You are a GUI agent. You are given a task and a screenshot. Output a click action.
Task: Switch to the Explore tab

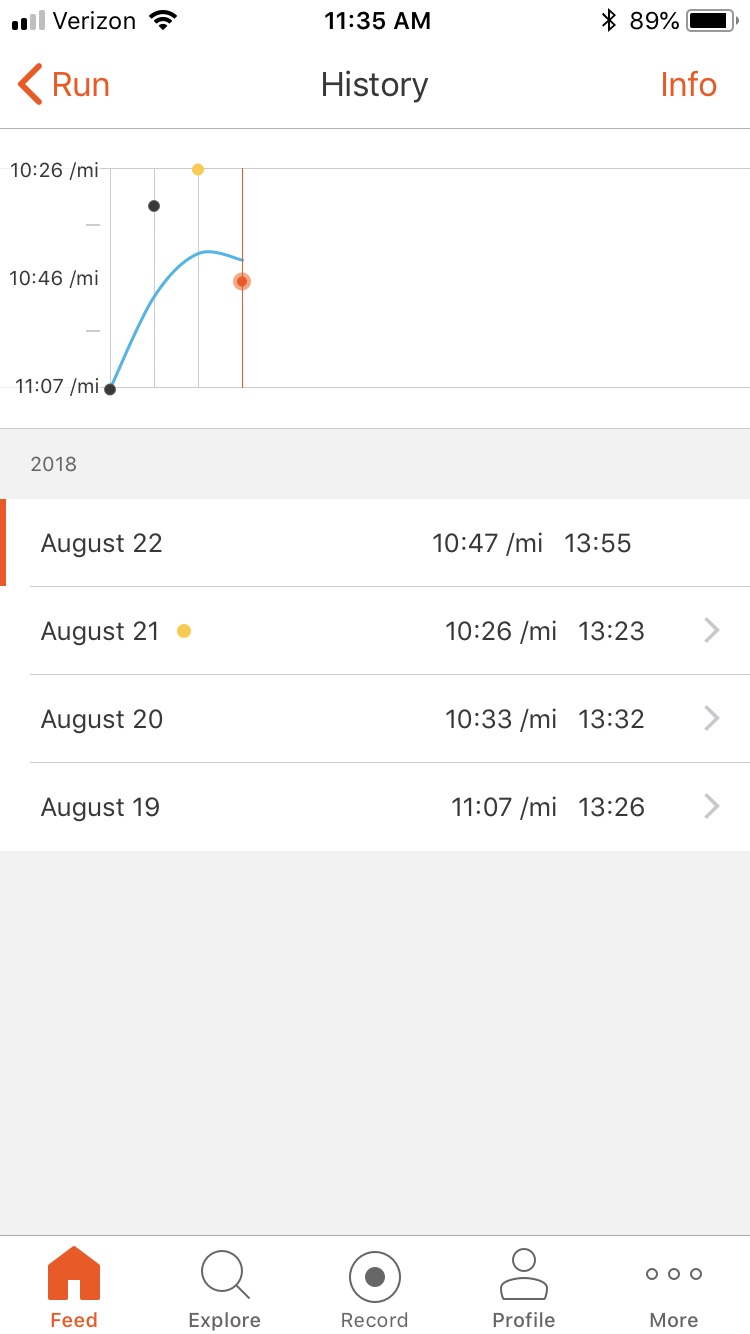tap(225, 1287)
